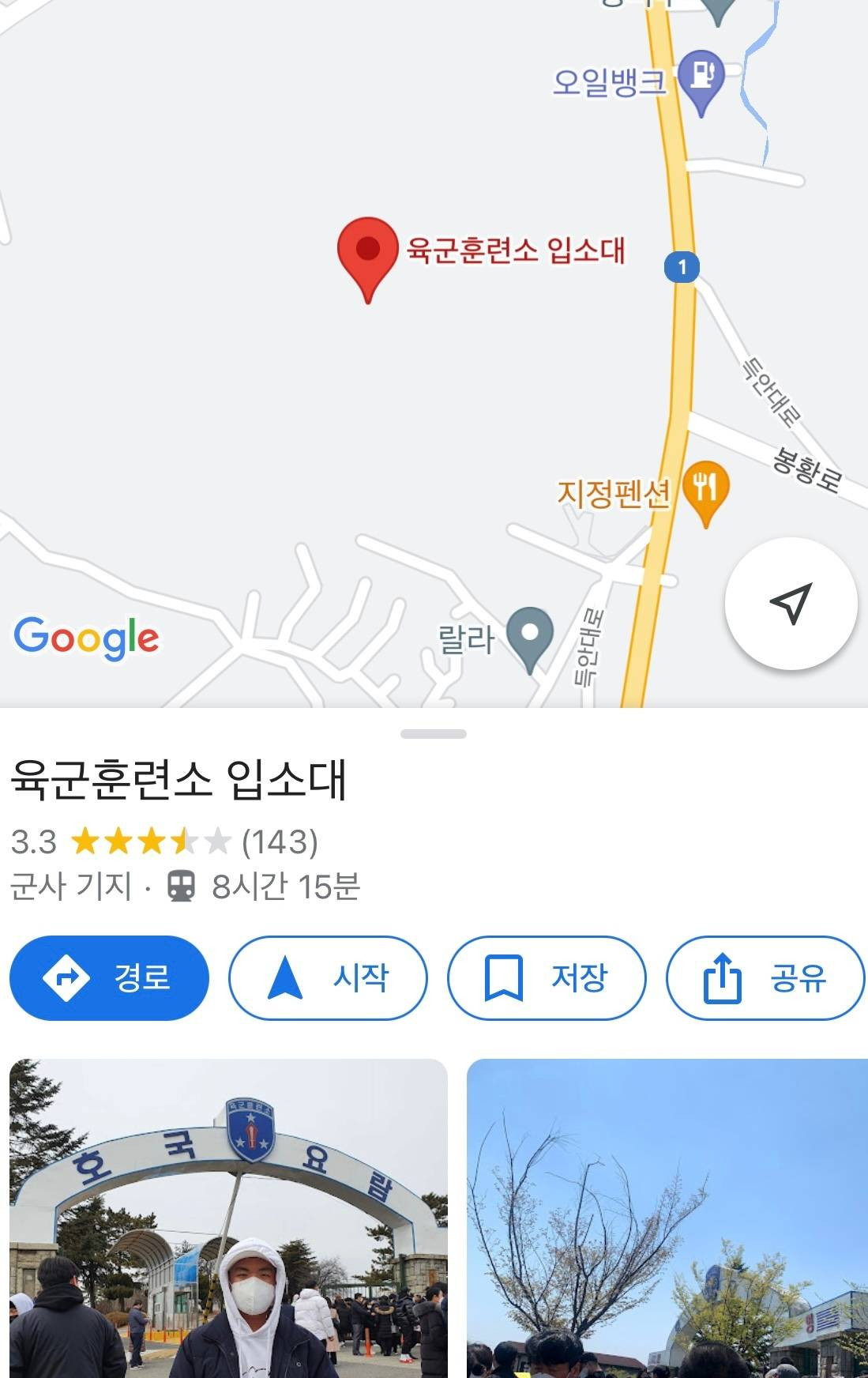
Task: Select the 오일뱅크 gas station pin
Action: (x=701, y=77)
